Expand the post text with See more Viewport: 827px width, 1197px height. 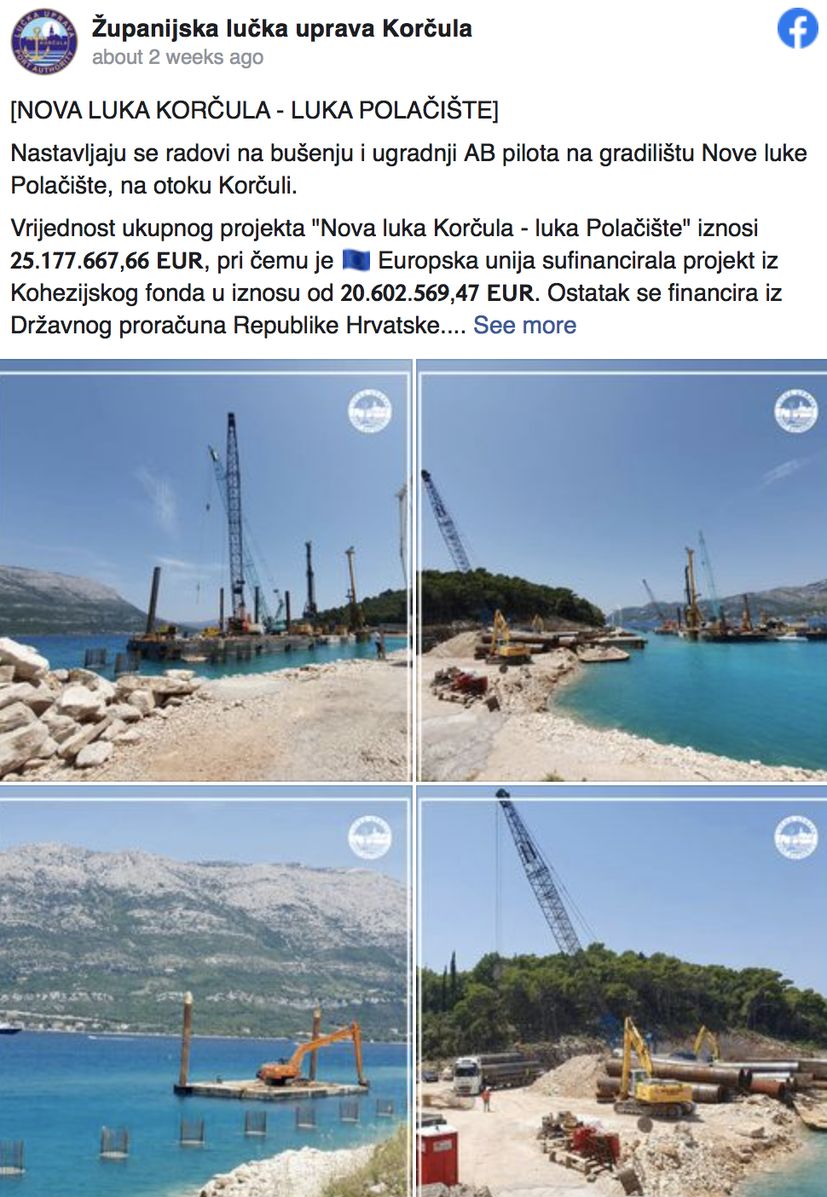click(x=524, y=325)
